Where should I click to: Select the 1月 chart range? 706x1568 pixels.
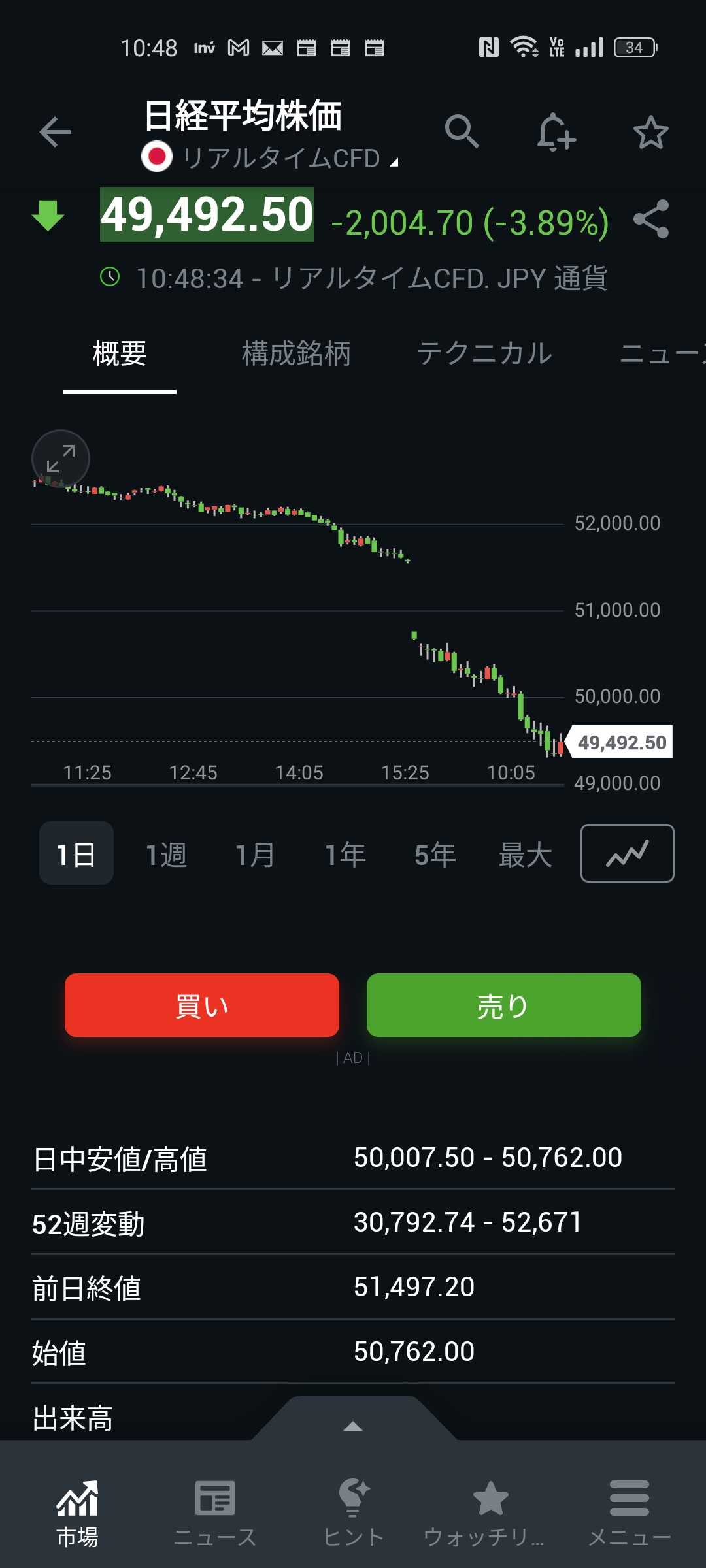click(x=255, y=855)
